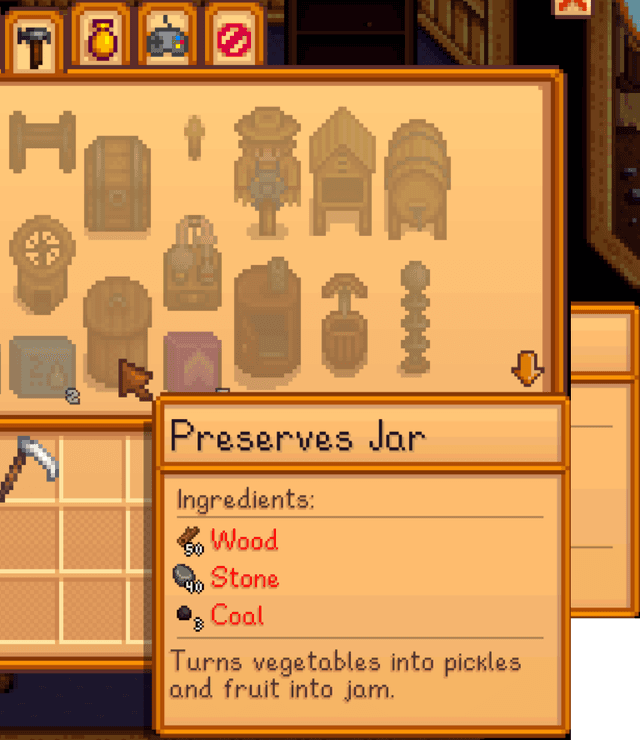Select the scarecrow crafting recipe
The width and height of the screenshot is (640, 740).
coord(267,172)
